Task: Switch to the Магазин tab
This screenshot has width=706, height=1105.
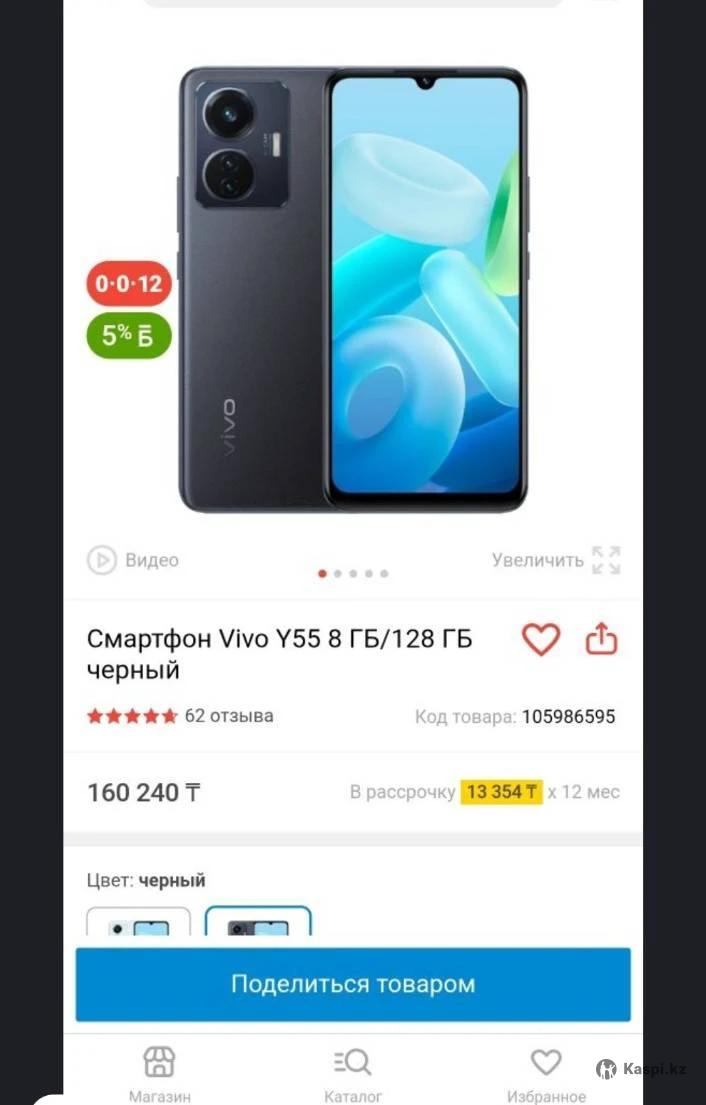Action: (159, 1073)
